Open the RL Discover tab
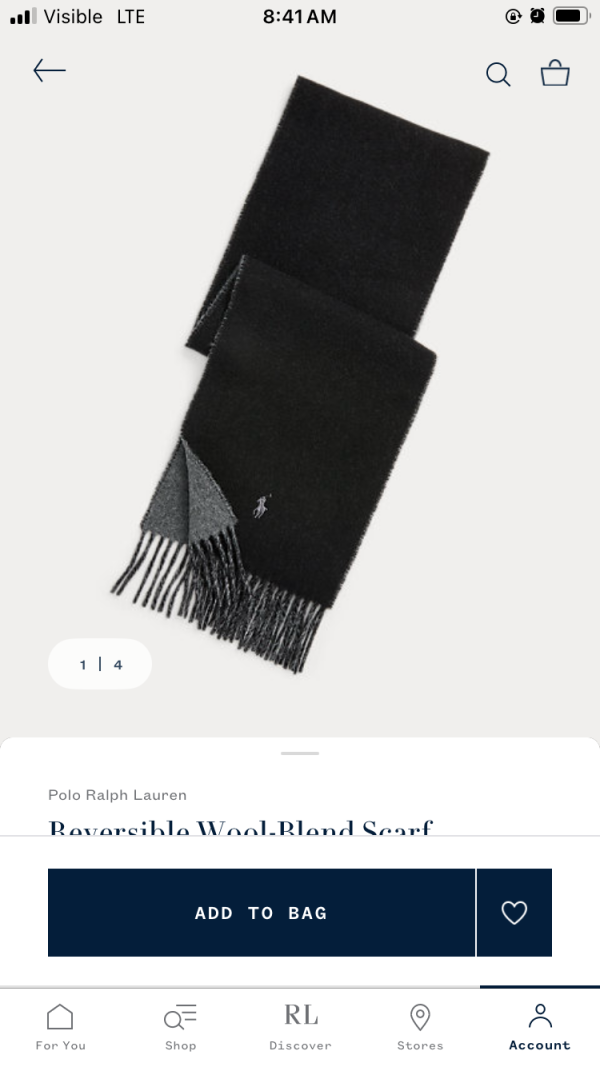The image size is (600, 1067). [x=300, y=1027]
